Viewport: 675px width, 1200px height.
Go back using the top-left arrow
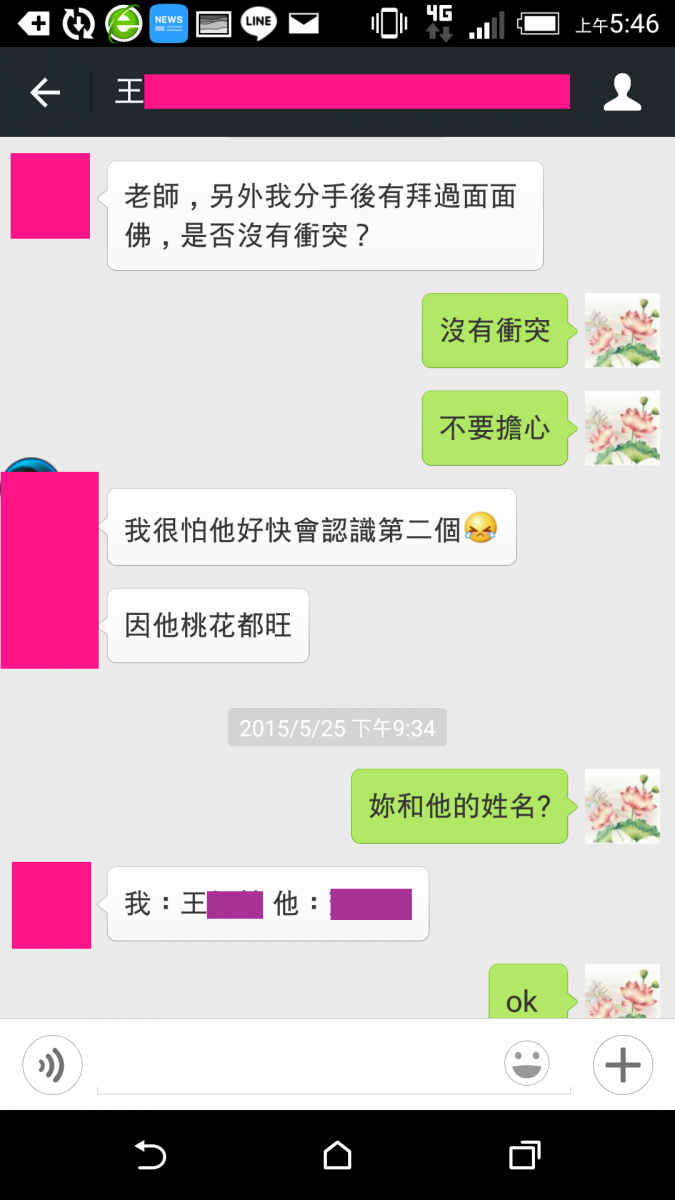45,93
